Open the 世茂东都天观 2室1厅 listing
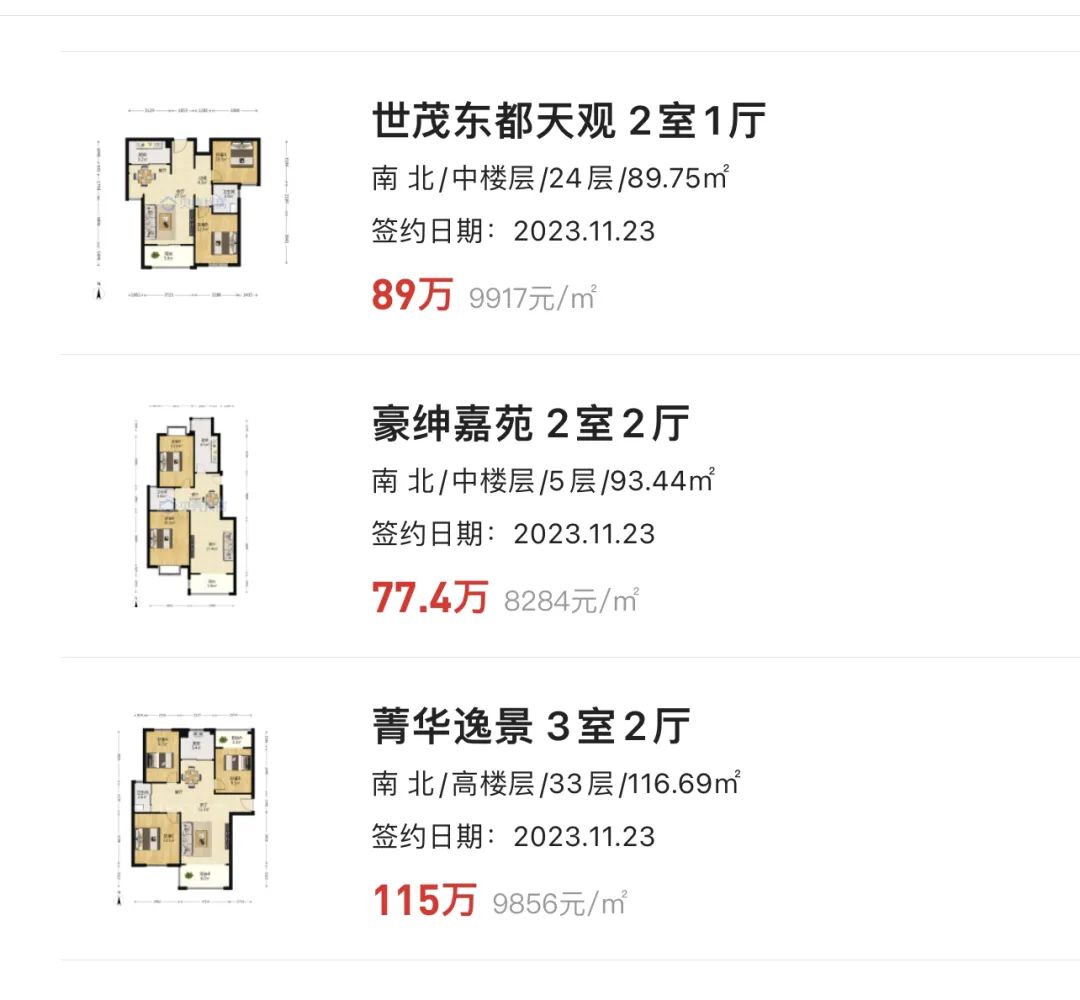 (568, 122)
